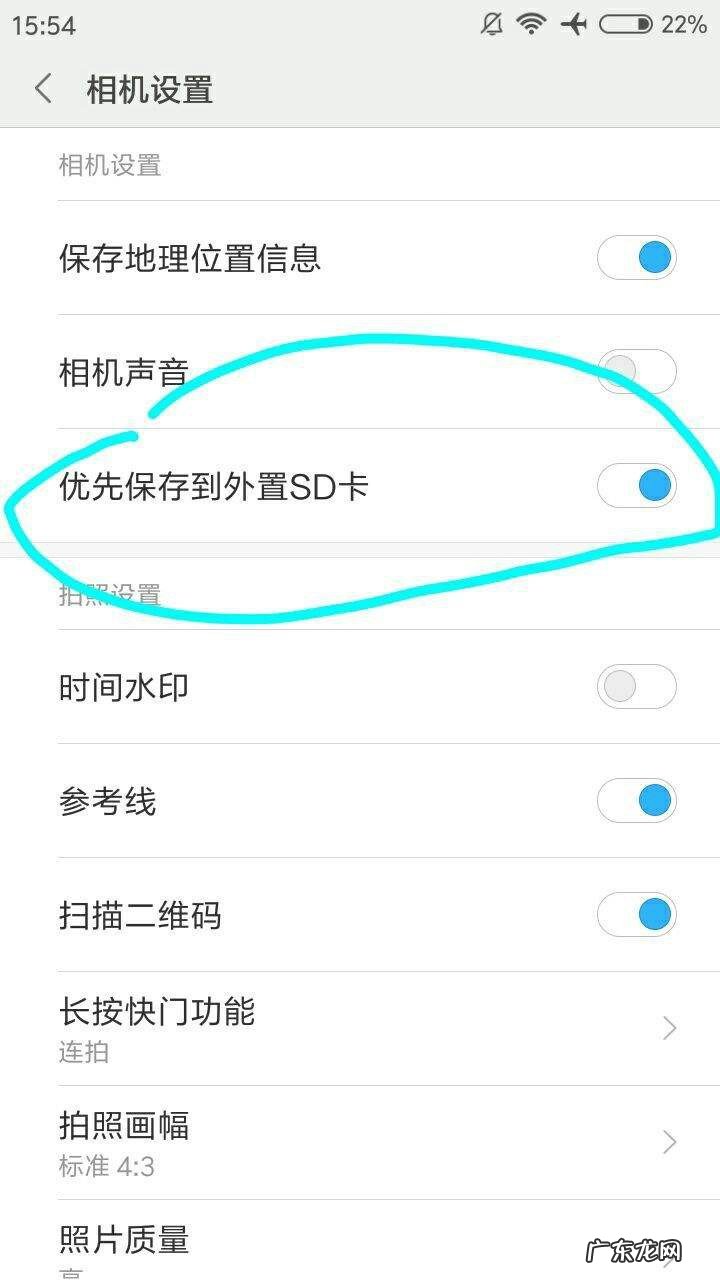Tap the chevron next to 长按快门功能
Viewport: 720px width, 1280px height.
pyautogui.click(x=668, y=1028)
